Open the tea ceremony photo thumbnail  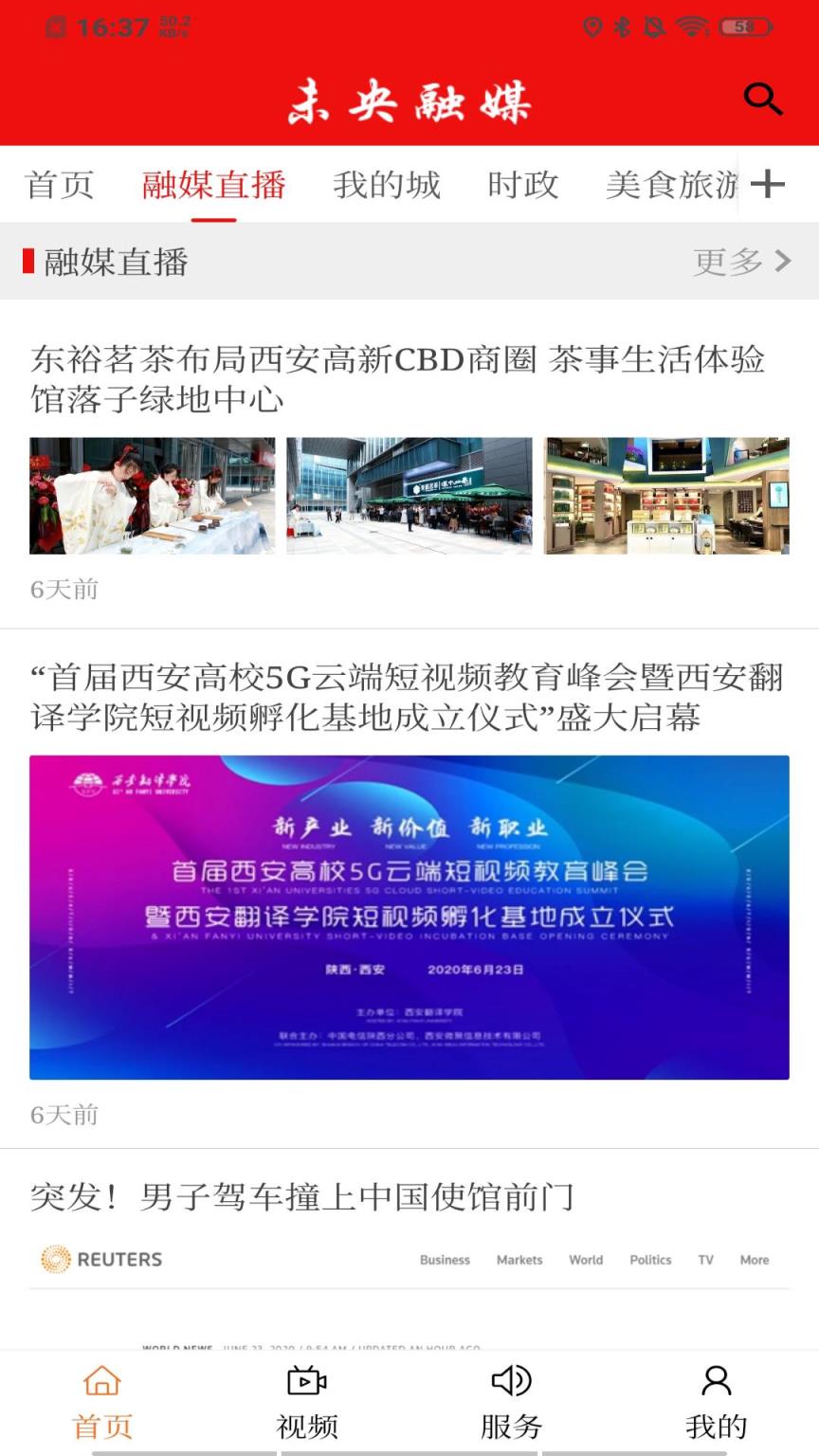[x=152, y=495]
